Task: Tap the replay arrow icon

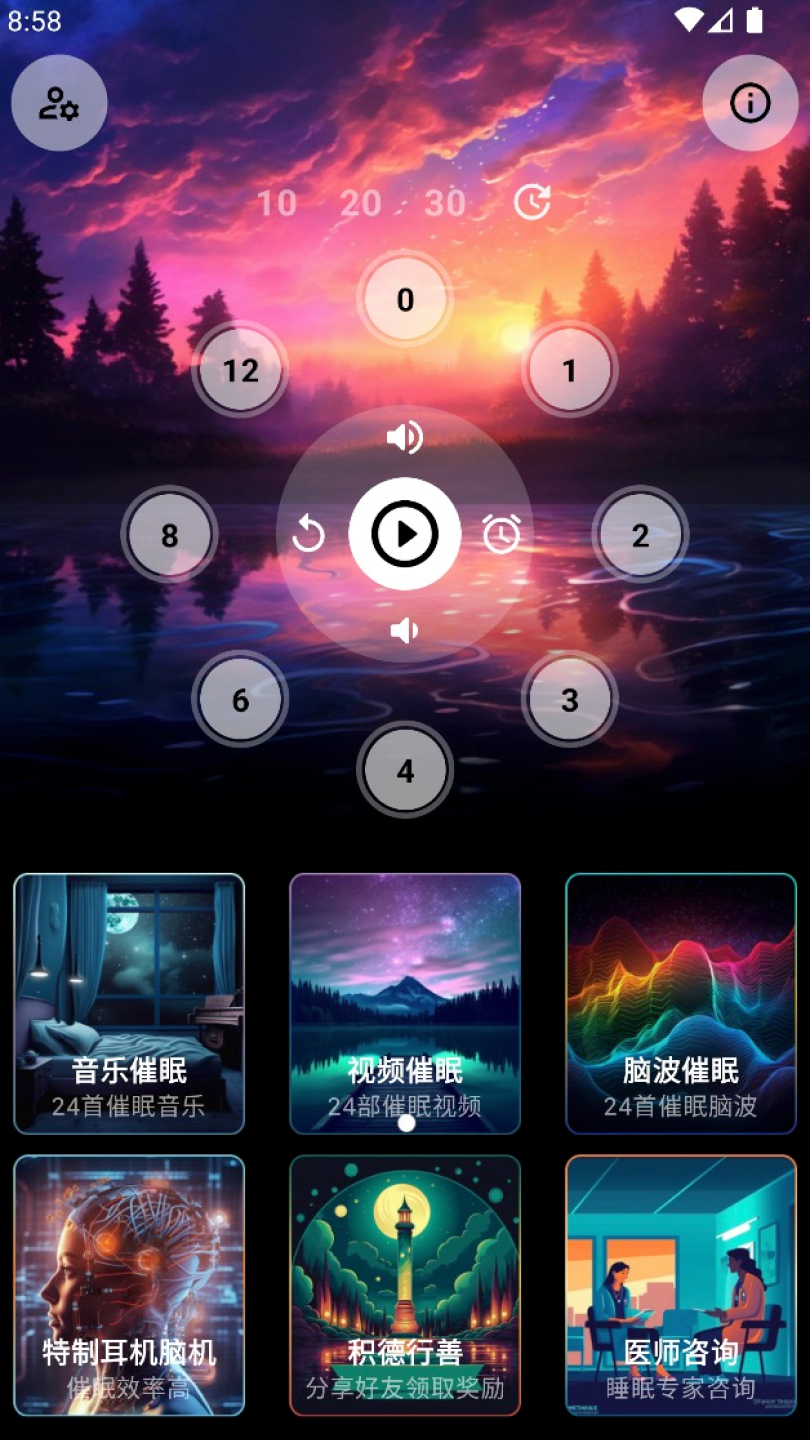Action: click(x=308, y=534)
